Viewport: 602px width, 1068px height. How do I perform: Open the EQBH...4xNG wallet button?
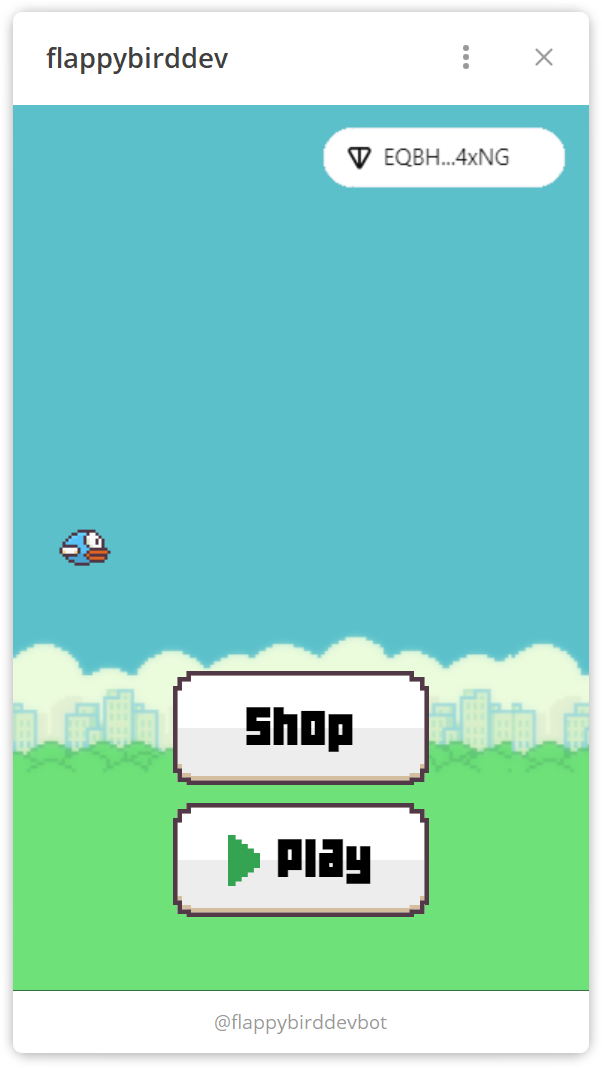(x=444, y=157)
